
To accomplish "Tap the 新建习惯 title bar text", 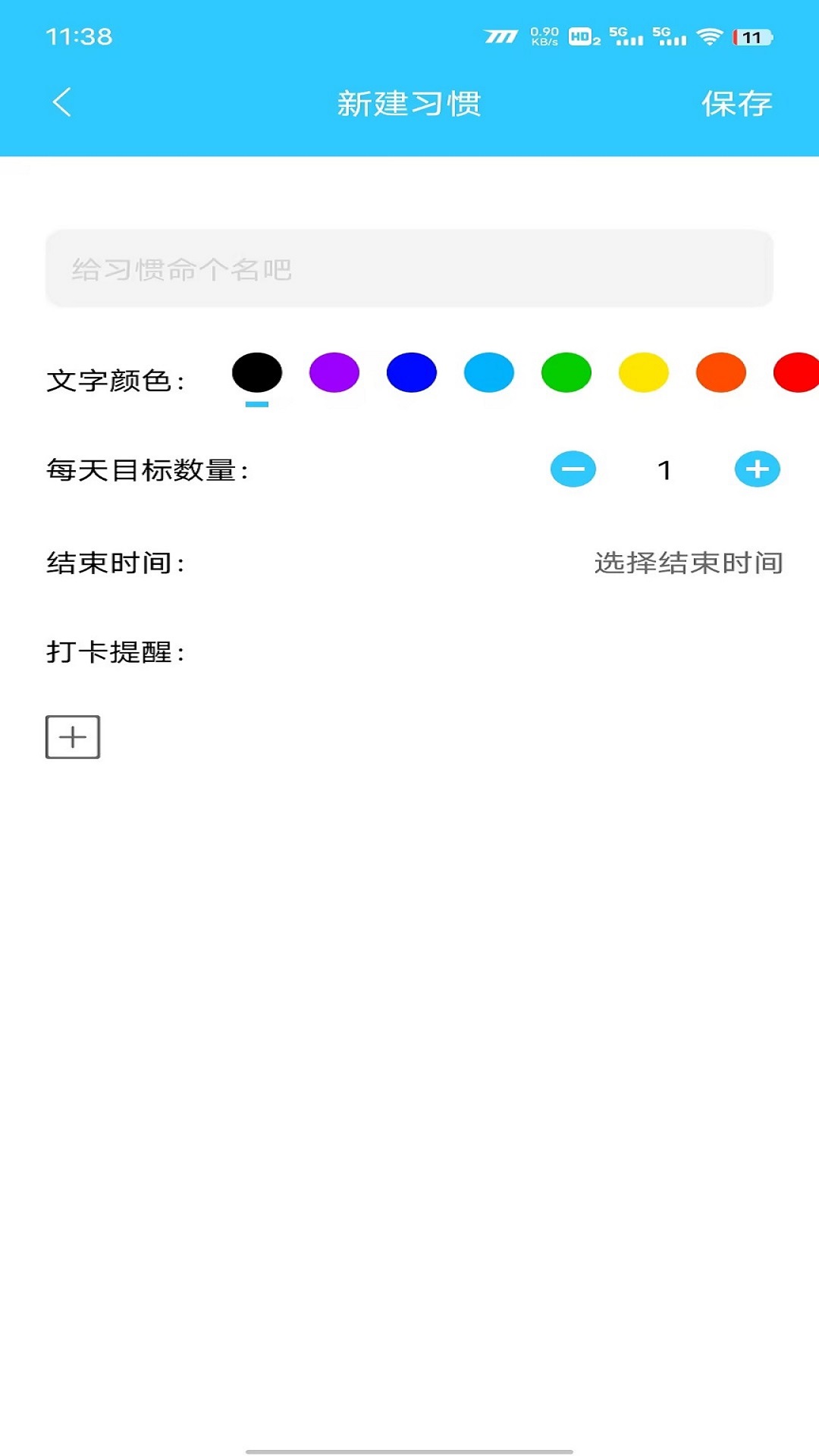I will point(409,102).
